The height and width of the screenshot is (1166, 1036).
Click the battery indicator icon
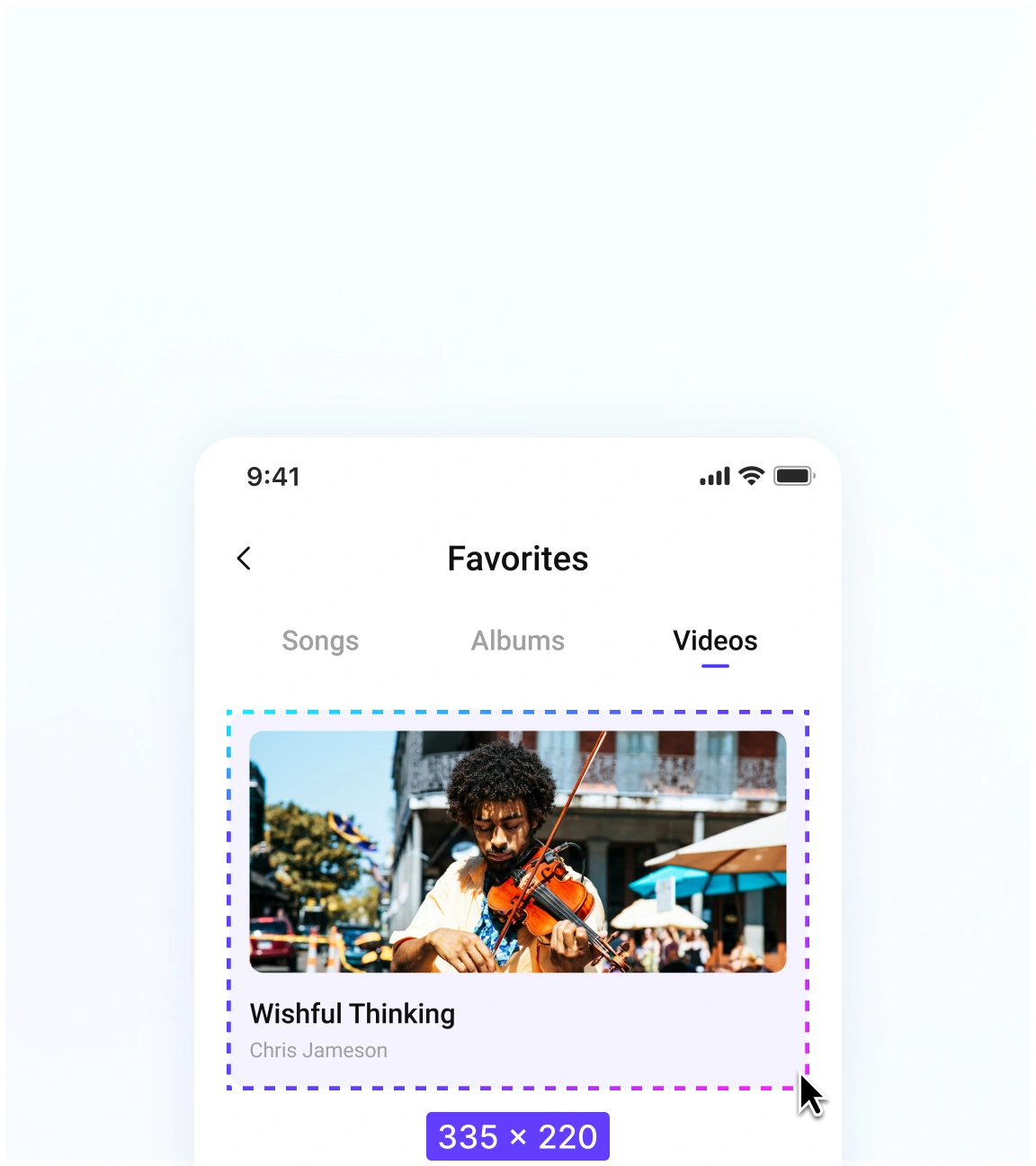[791, 474]
